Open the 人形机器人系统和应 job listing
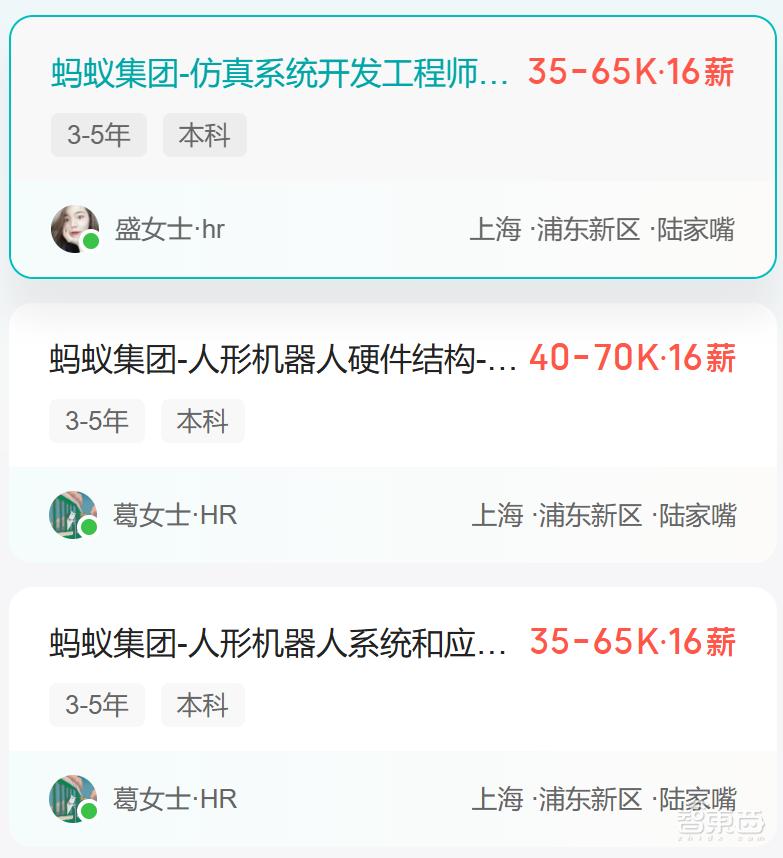Image resolution: width=783 pixels, height=858 pixels. coord(278,643)
